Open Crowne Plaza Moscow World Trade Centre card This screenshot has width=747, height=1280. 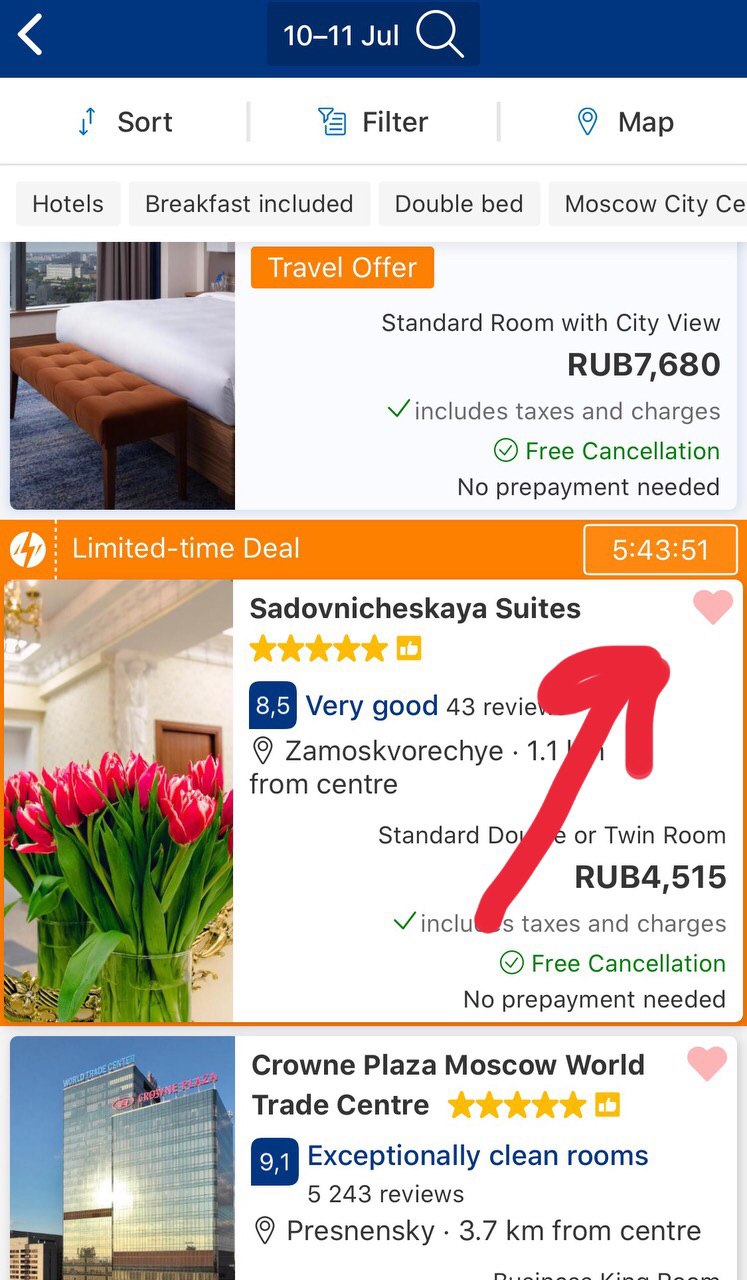(447, 1084)
